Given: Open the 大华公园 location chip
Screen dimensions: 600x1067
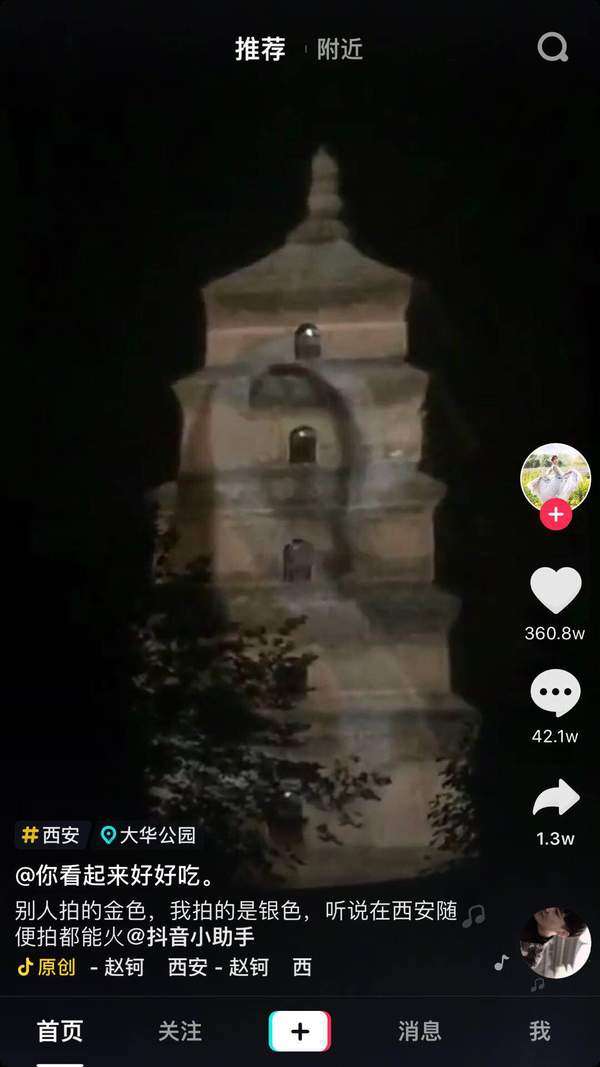Looking at the screenshot, I should [x=148, y=835].
